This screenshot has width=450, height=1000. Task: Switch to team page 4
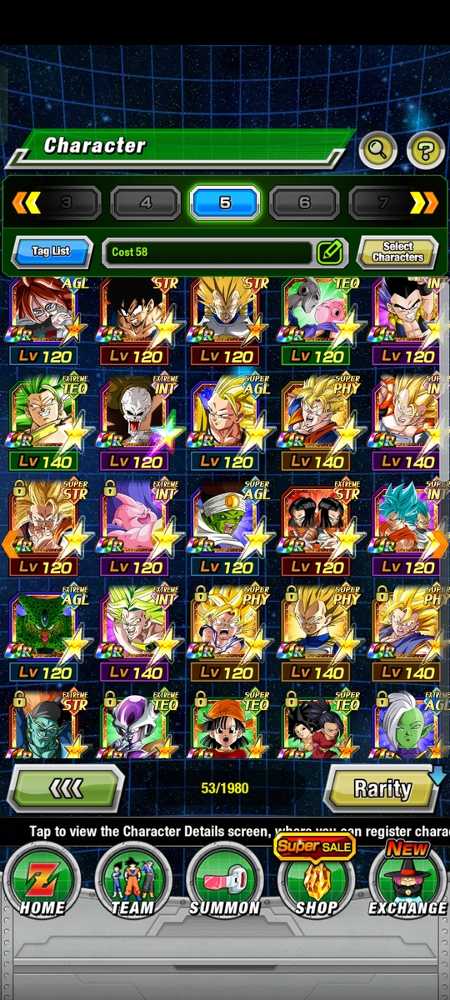(145, 203)
